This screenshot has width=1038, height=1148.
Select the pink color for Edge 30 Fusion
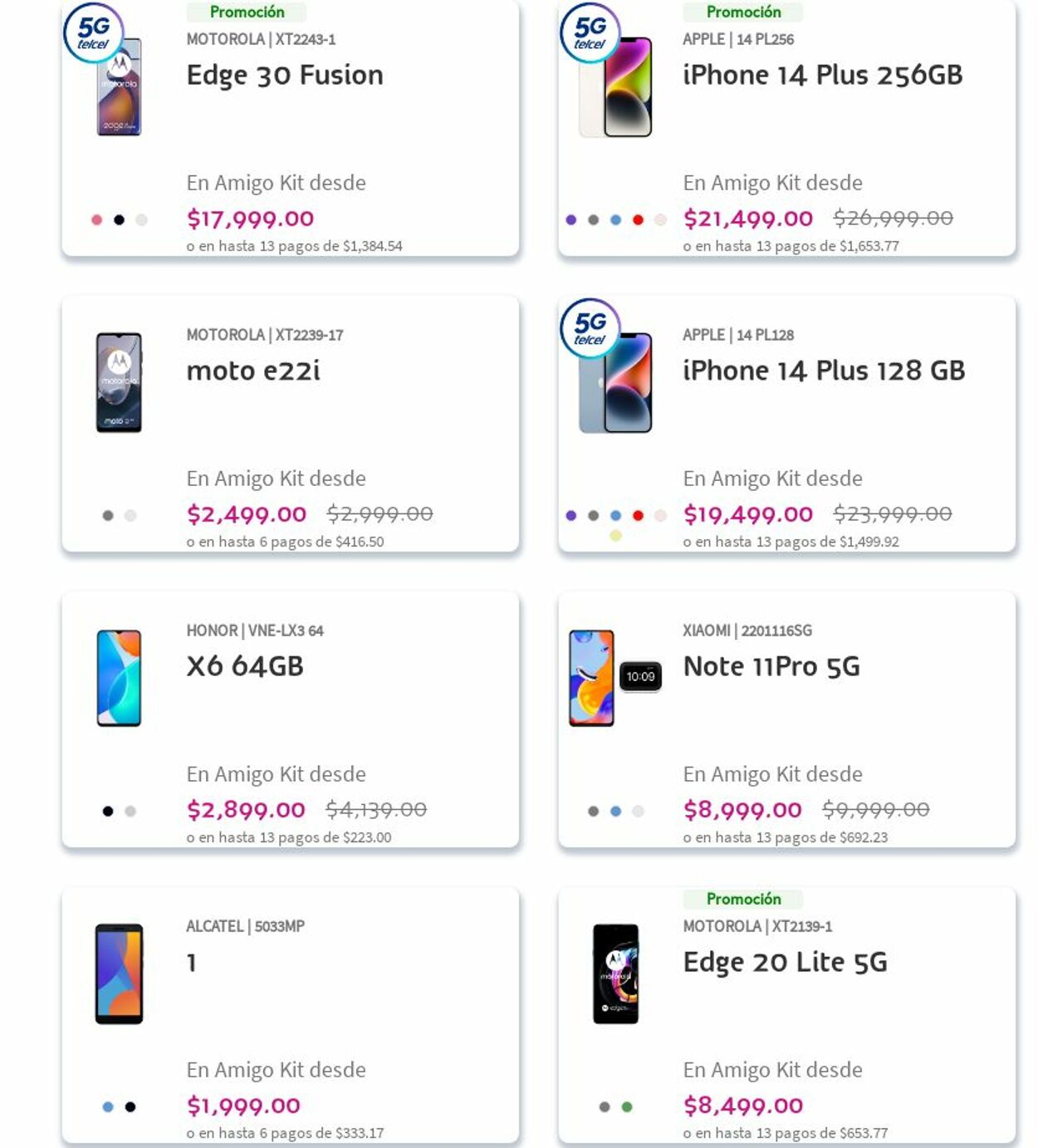point(97,220)
